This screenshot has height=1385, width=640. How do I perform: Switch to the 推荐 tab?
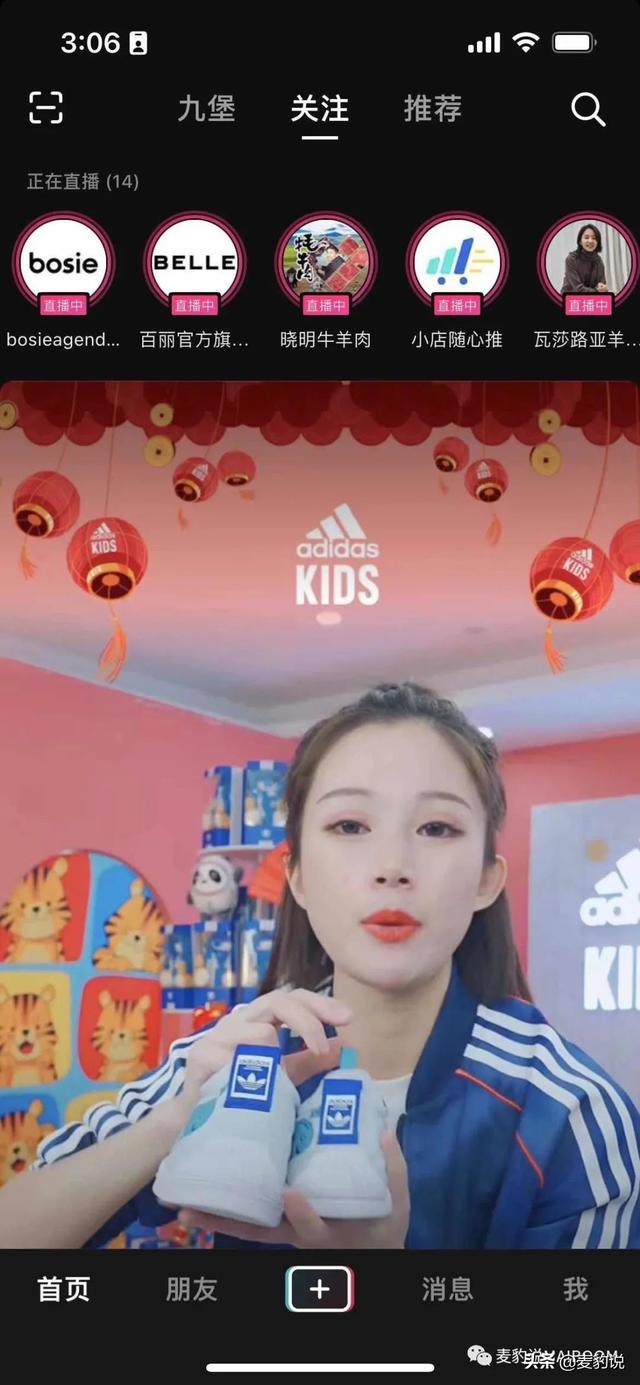point(432,108)
